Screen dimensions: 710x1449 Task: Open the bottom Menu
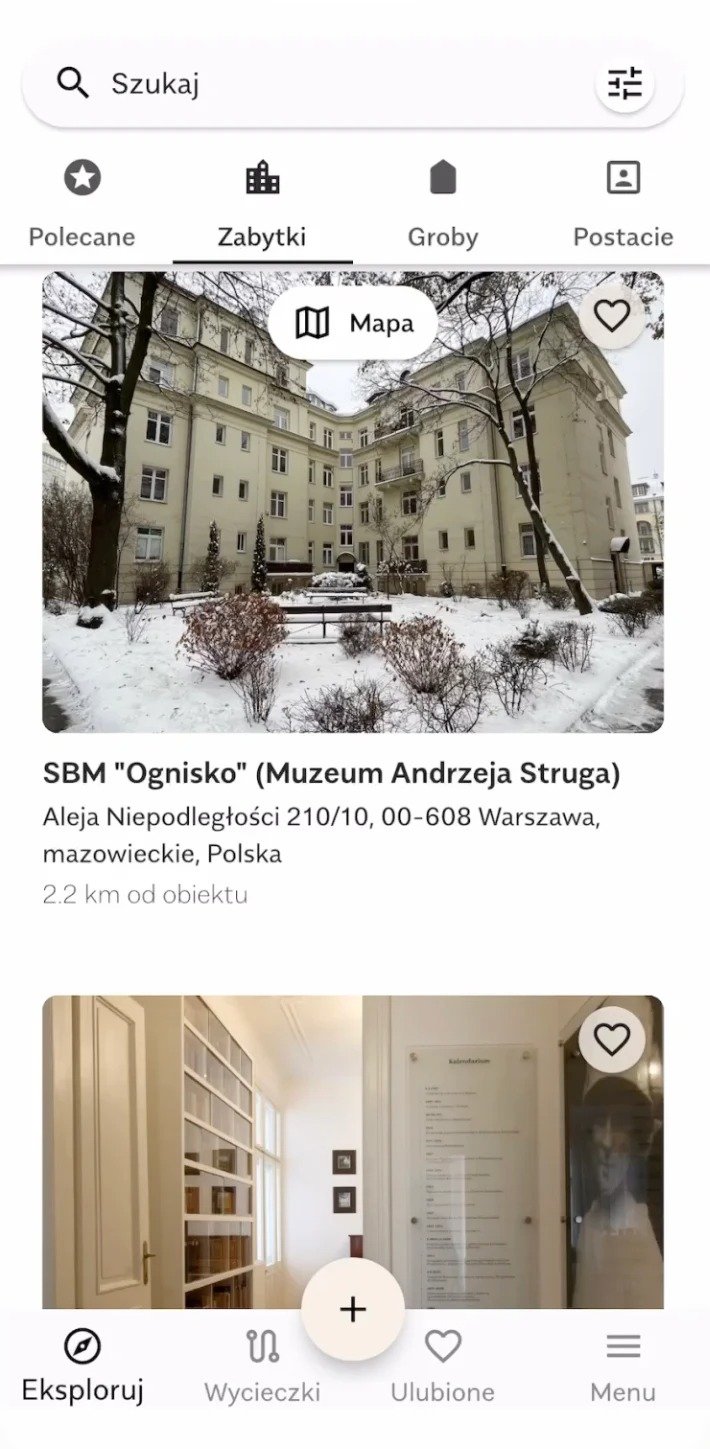pos(623,1365)
